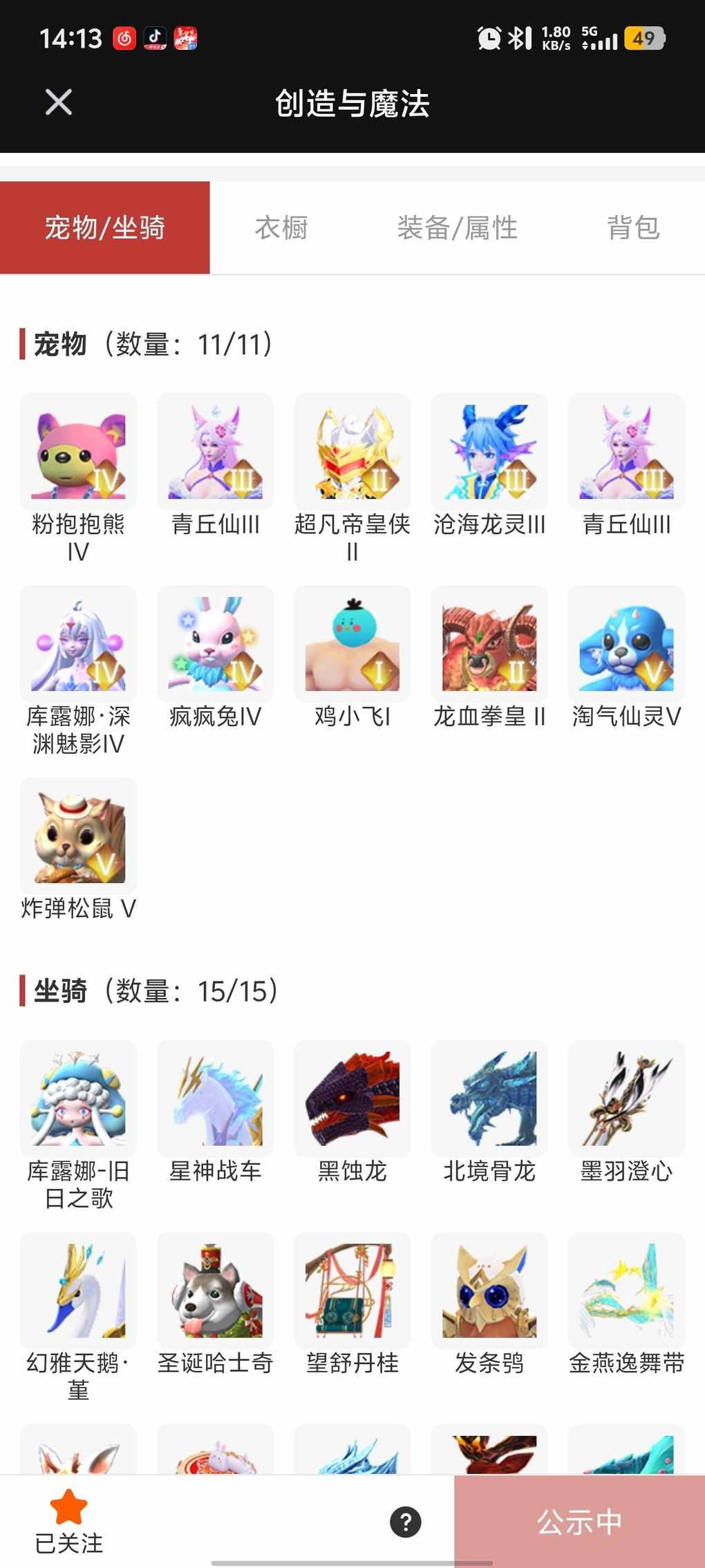The image size is (705, 1568).
Task: Open the 淘气仙灵V pet
Action: point(626,644)
